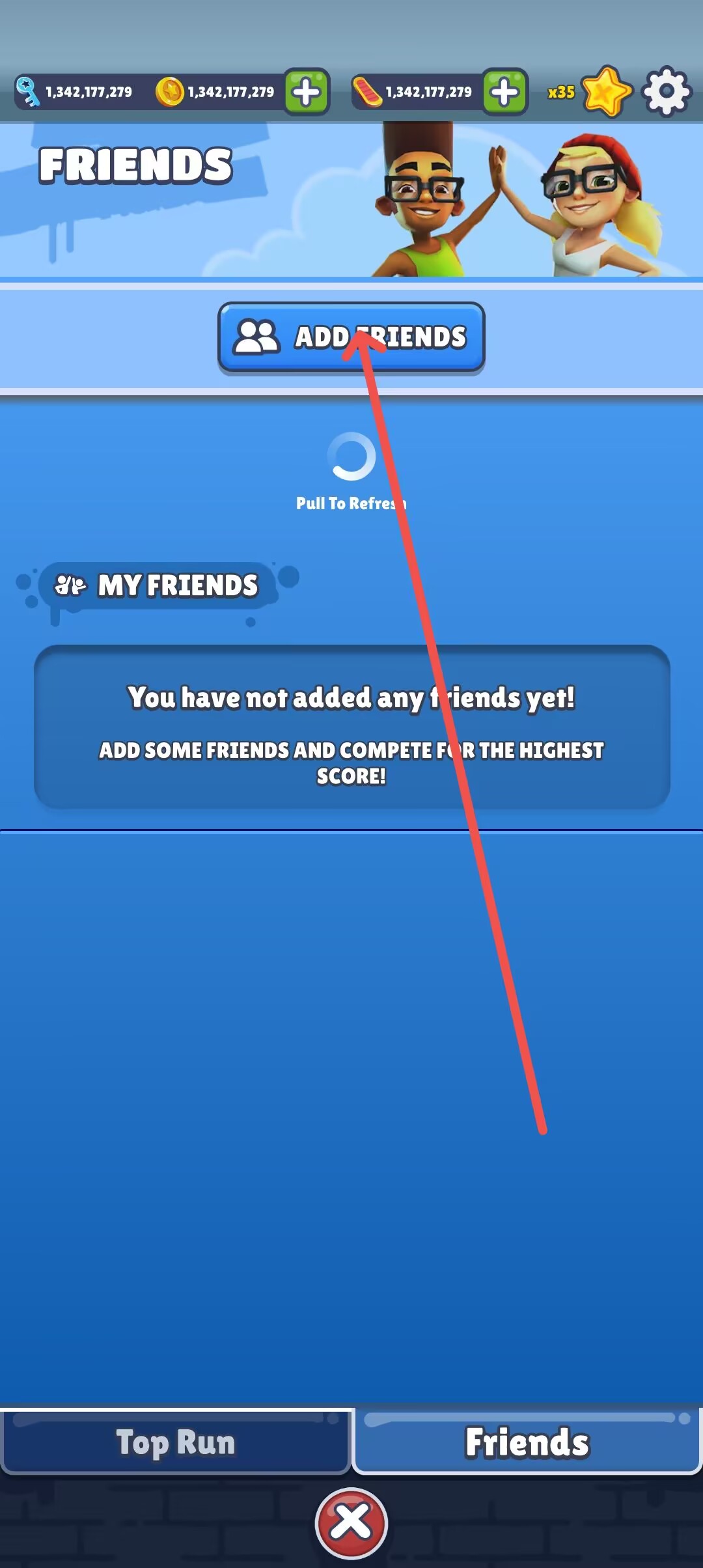Tap the Add Friends button
703x1568 pixels.
point(351,337)
